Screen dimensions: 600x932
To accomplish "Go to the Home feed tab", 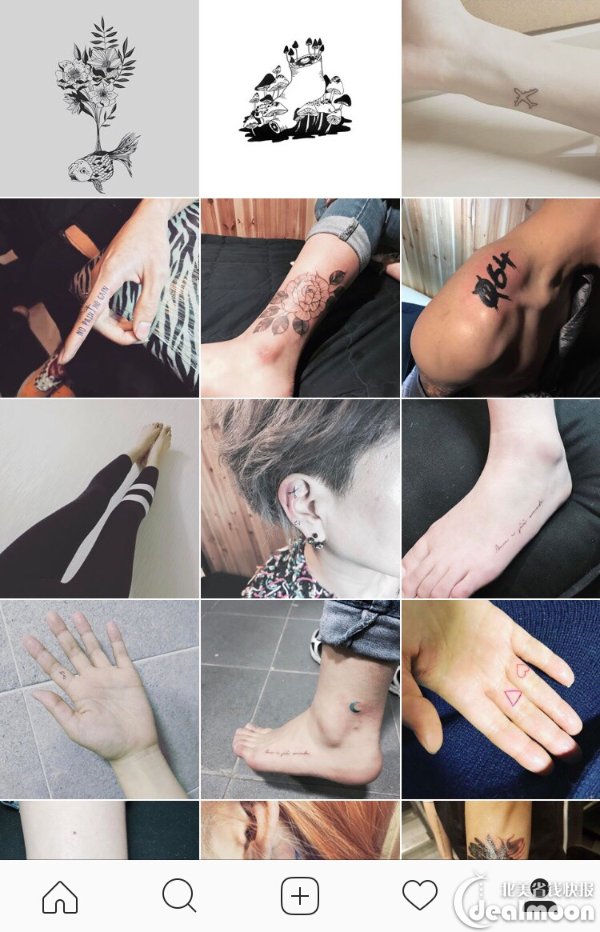I will pyautogui.click(x=60, y=896).
